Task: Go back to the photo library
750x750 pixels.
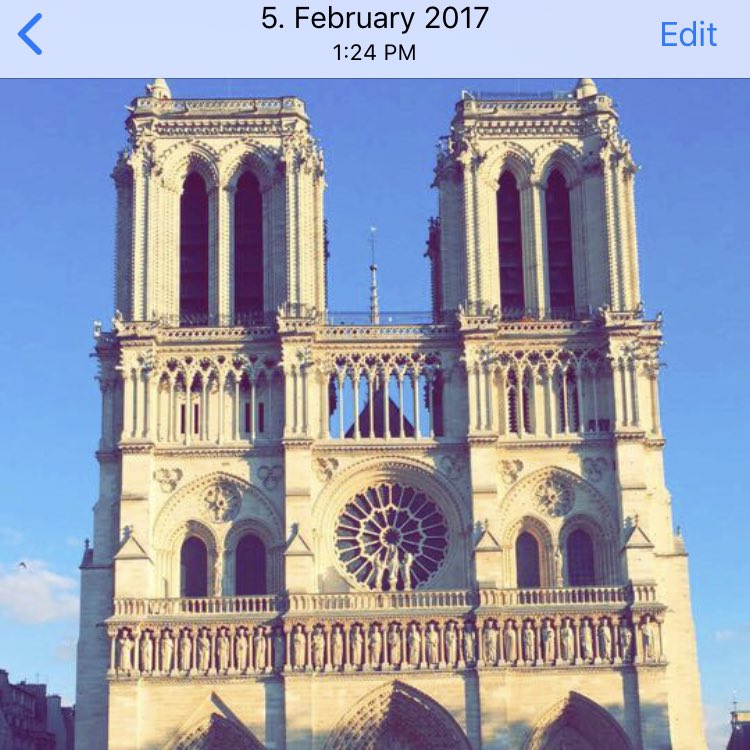Action: pyautogui.click(x=31, y=35)
